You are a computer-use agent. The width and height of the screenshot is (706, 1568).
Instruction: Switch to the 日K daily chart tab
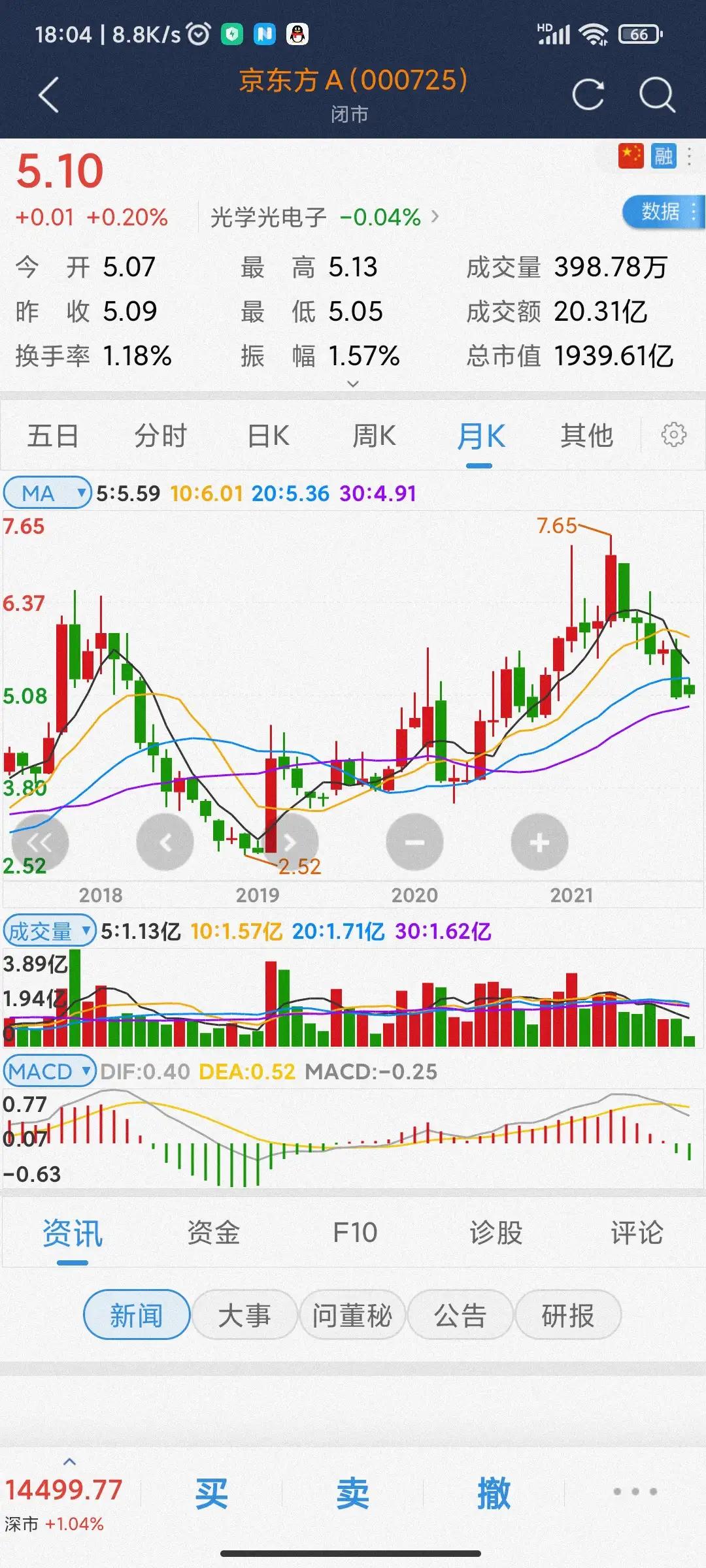(x=268, y=435)
